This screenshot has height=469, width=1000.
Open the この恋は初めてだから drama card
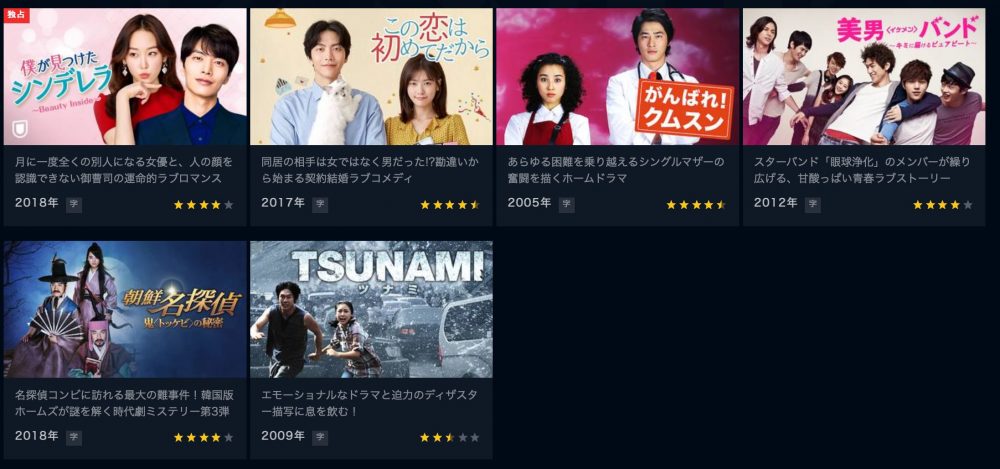[x=371, y=78]
